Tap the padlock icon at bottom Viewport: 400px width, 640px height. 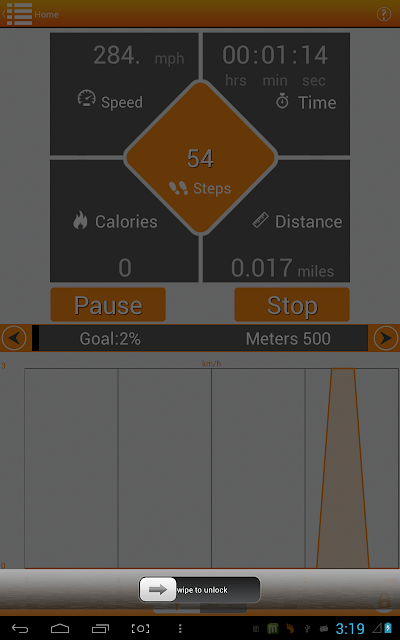click(x=384, y=602)
